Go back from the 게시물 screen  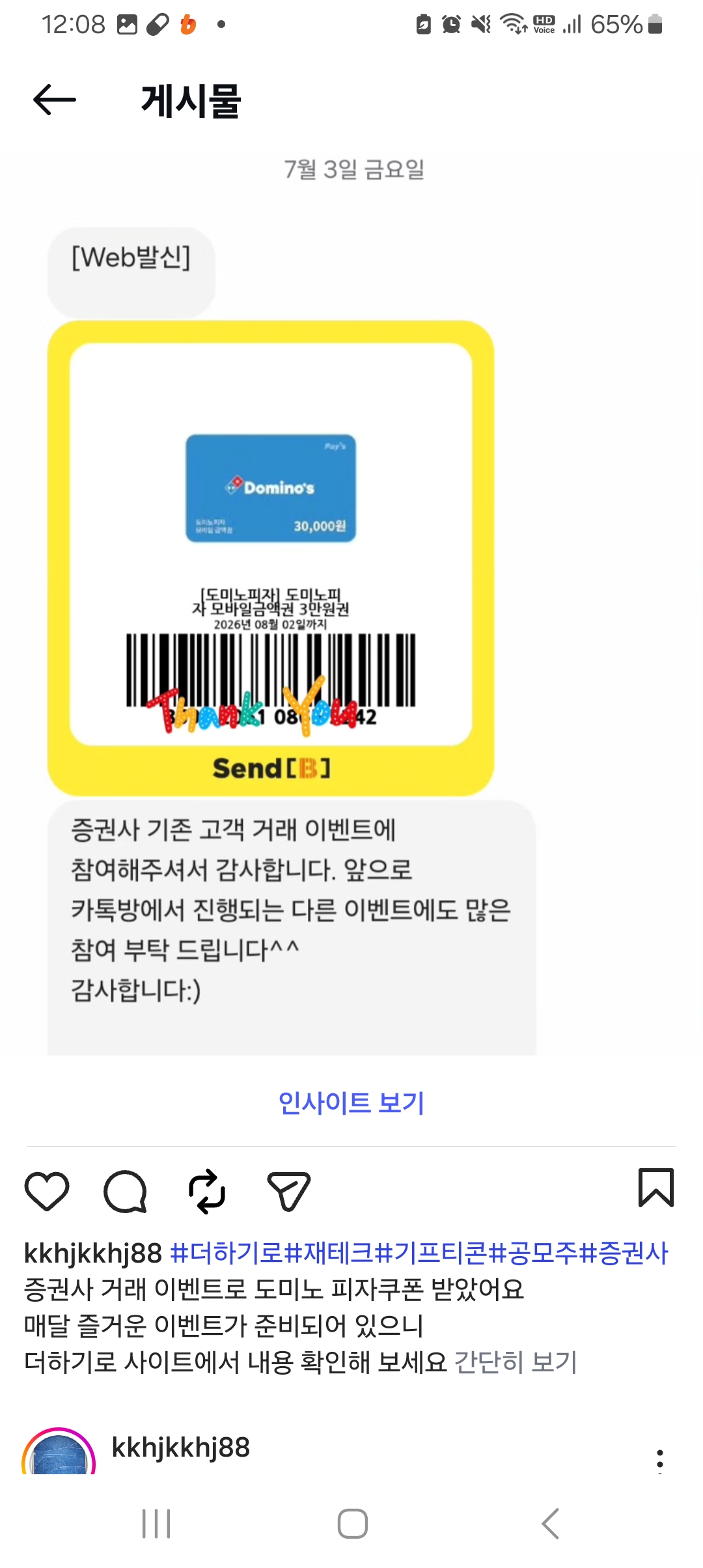pos(55,100)
